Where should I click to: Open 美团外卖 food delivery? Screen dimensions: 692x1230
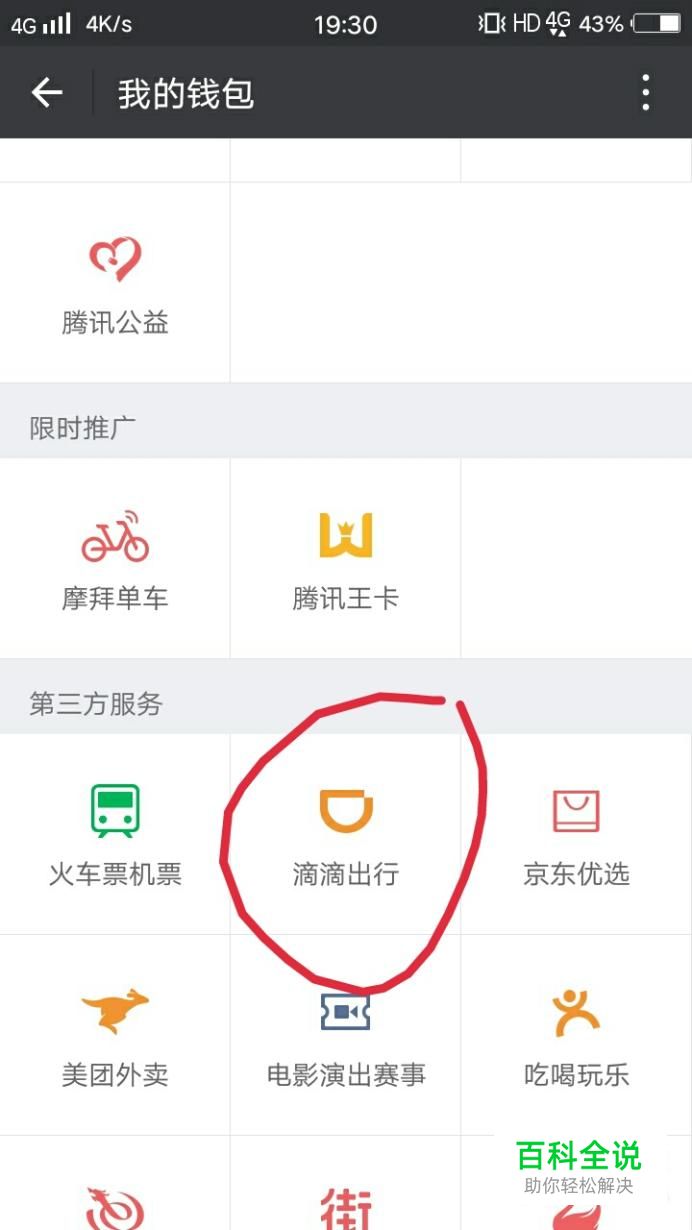[115, 1035]
